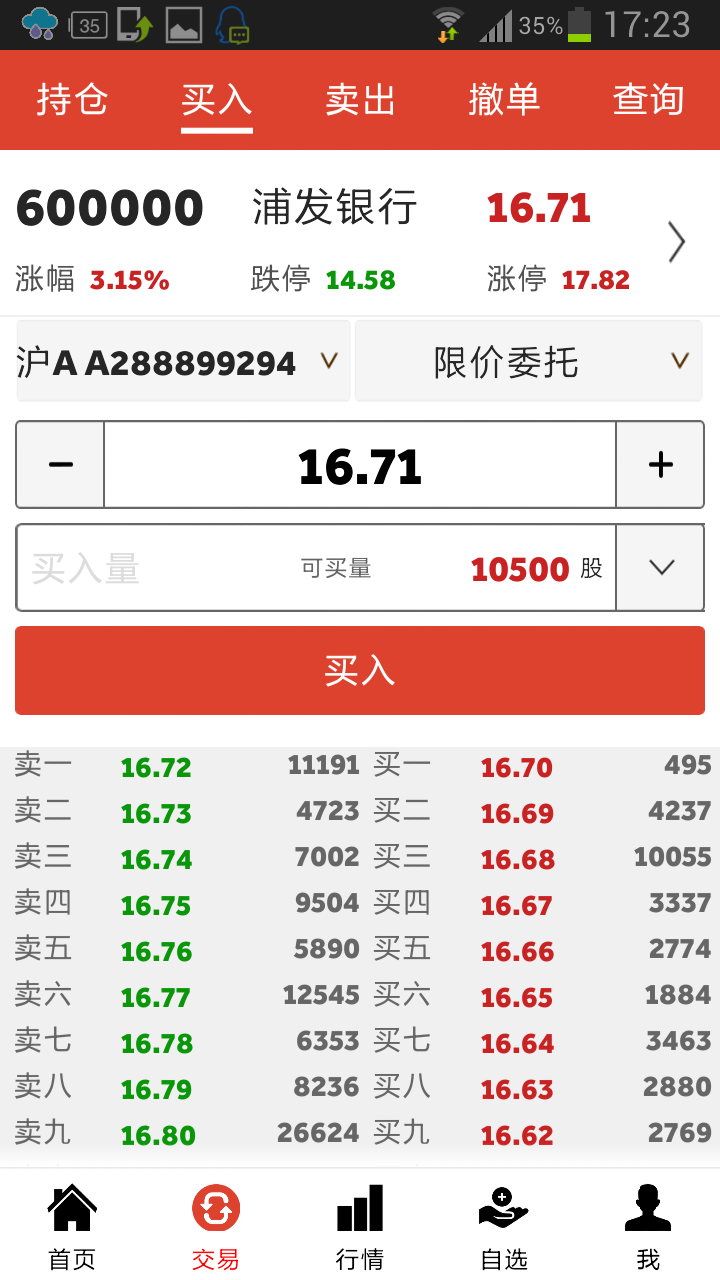The height and width of the screenshot is (1280, 720).
Task: Submit the red 买入 order button
Action: [360, 670]
